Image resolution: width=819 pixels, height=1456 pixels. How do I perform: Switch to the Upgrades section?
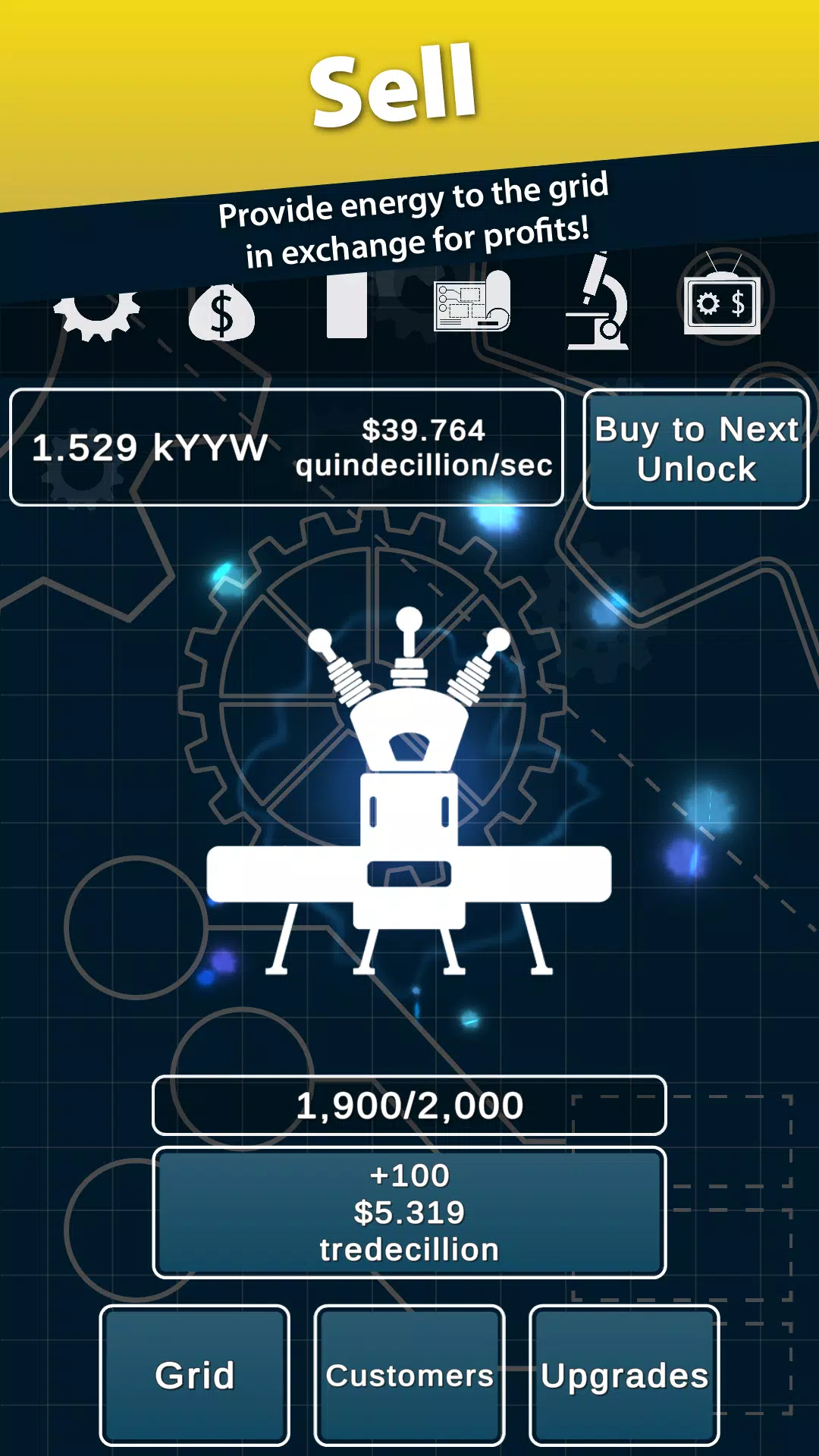click(624, 1375)
